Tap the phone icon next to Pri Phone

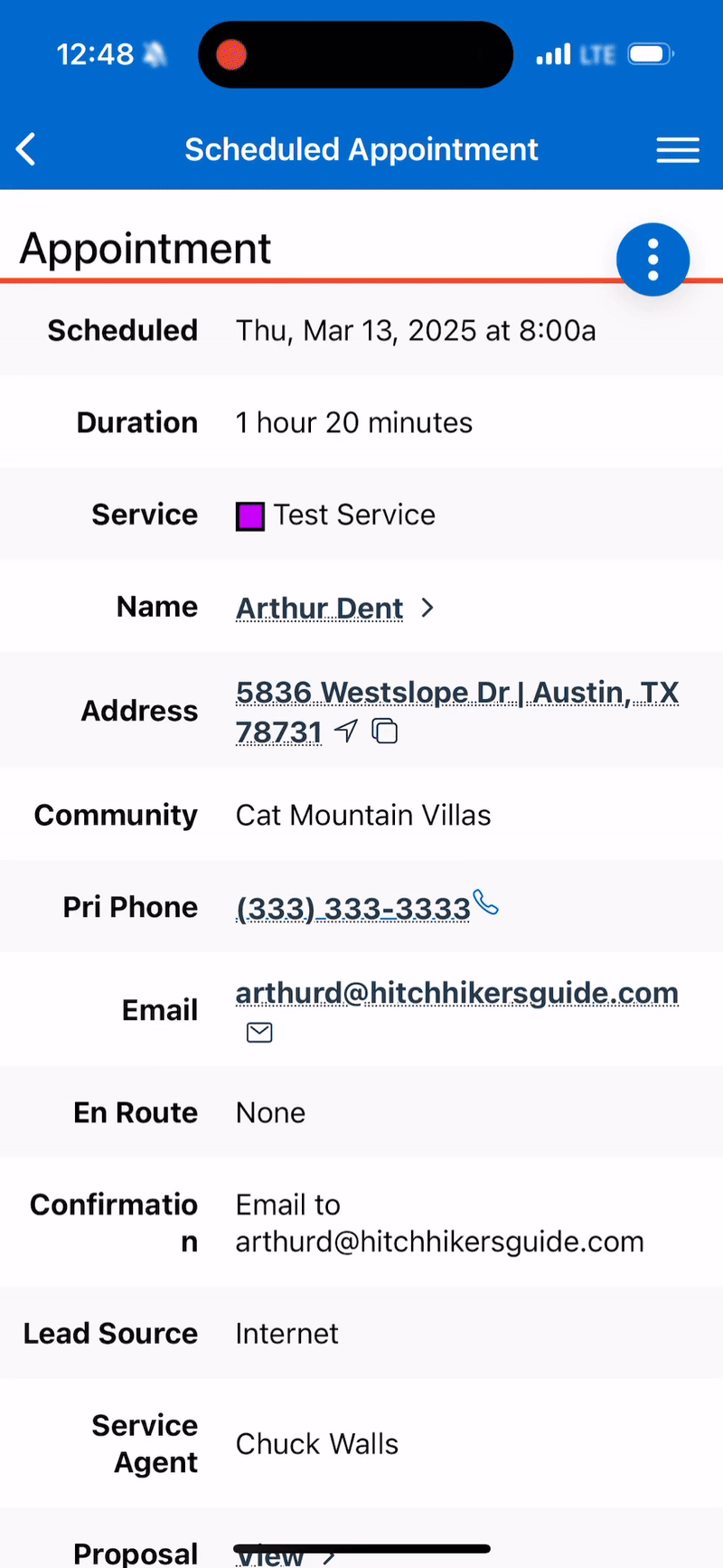[486, 902]
